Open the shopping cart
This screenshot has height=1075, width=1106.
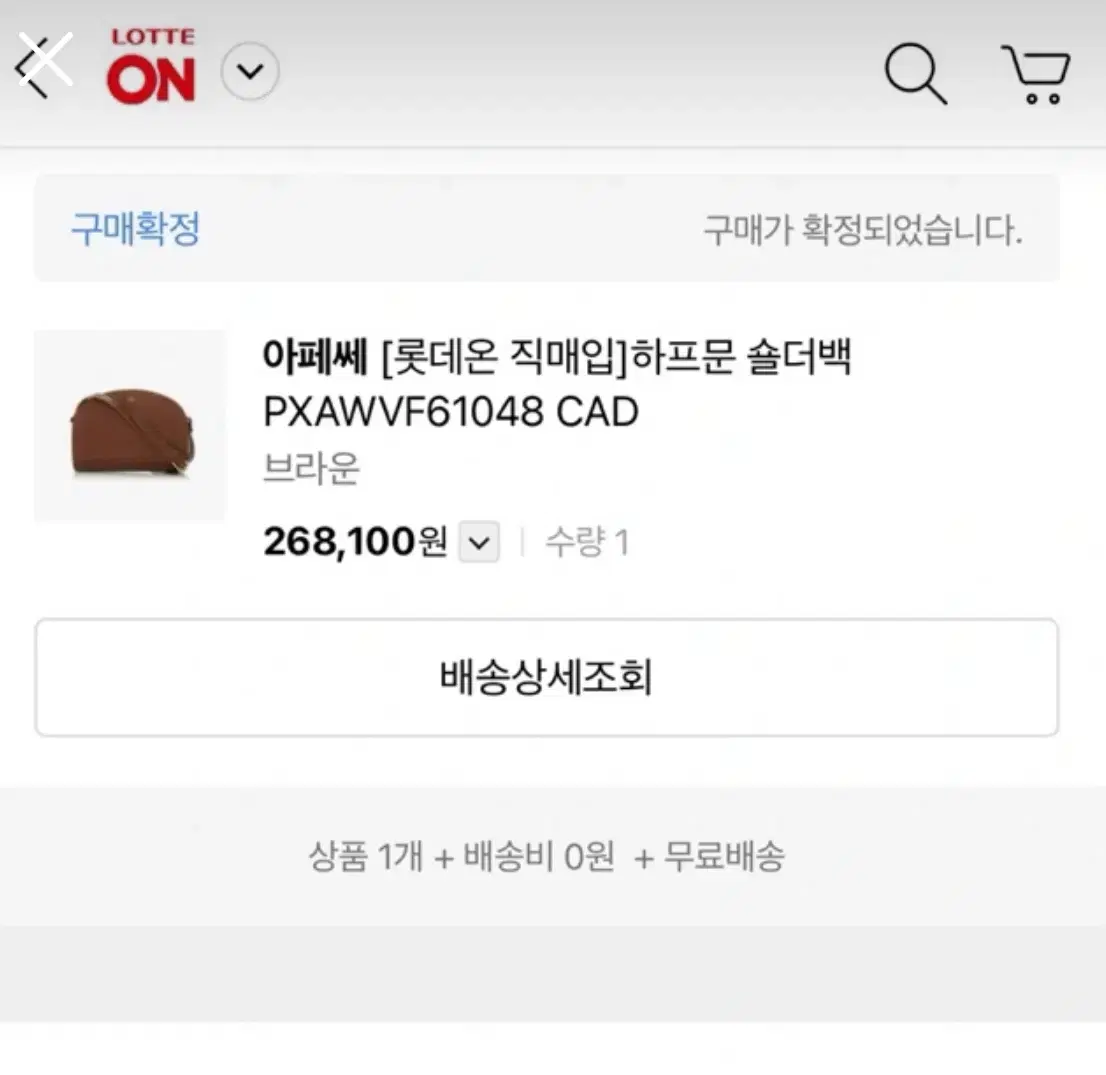coord(1037,74)
